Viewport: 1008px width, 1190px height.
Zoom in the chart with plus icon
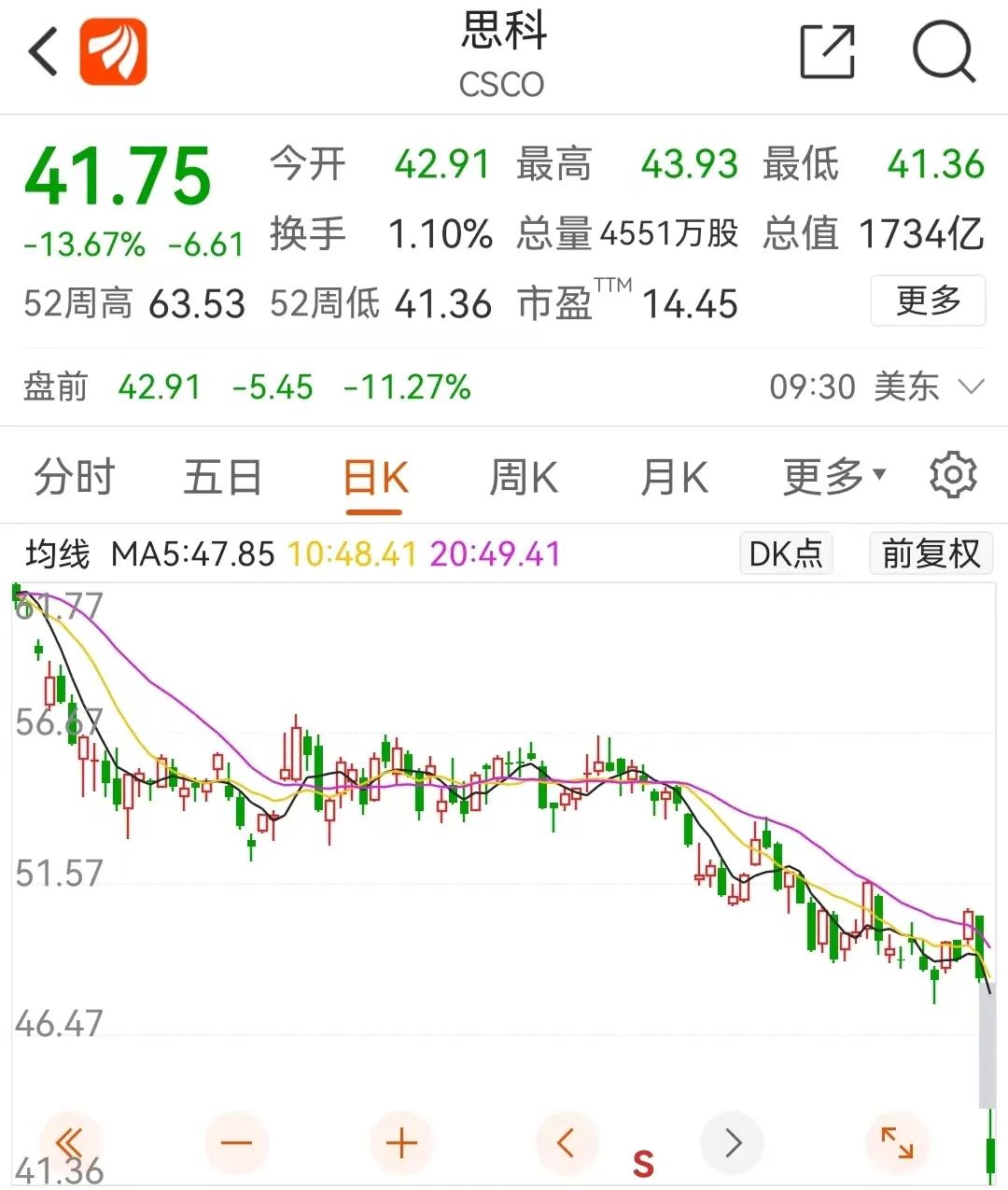coord(400,1141)
